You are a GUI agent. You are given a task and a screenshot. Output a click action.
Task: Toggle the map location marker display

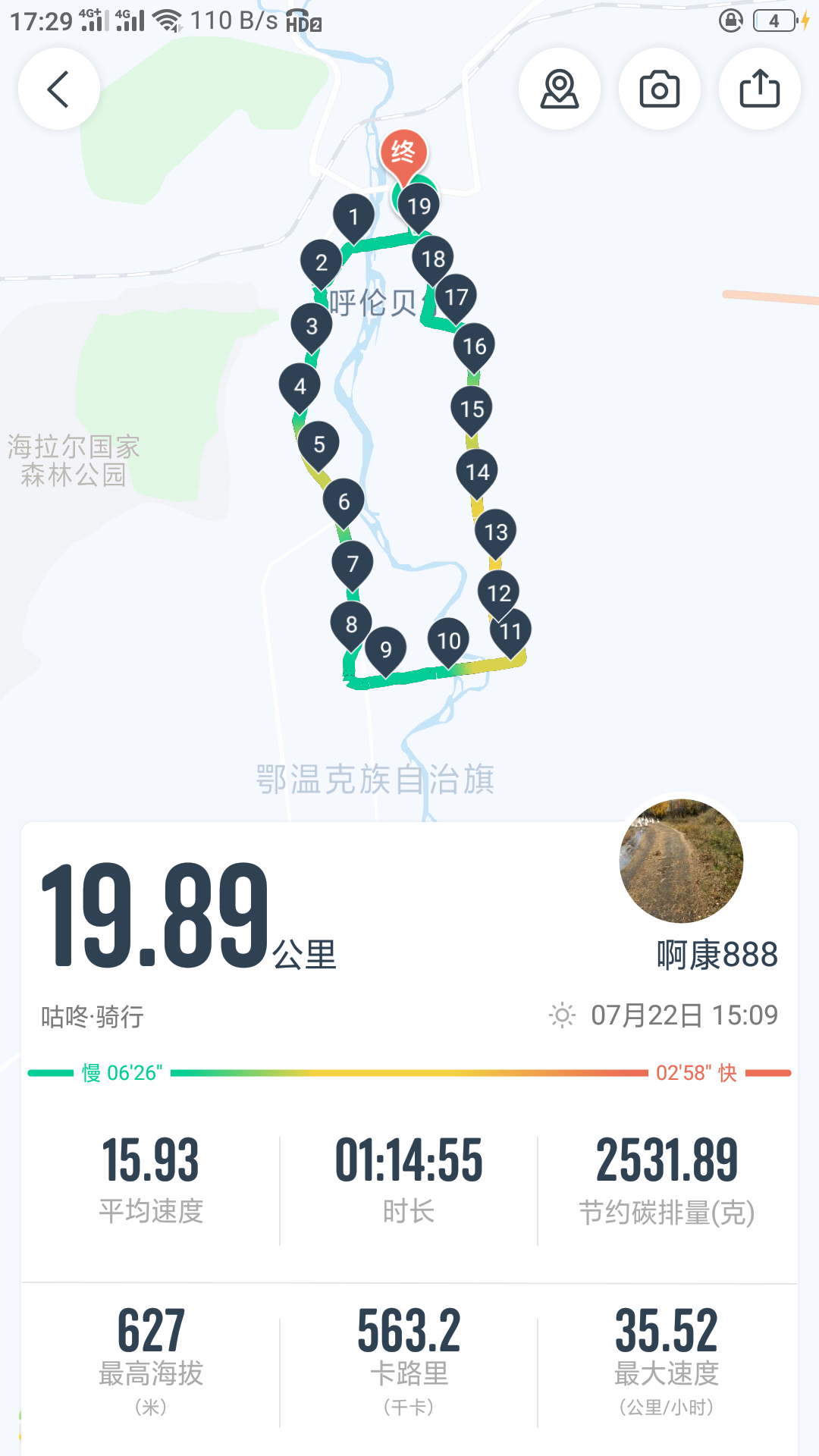coord(560,89)
